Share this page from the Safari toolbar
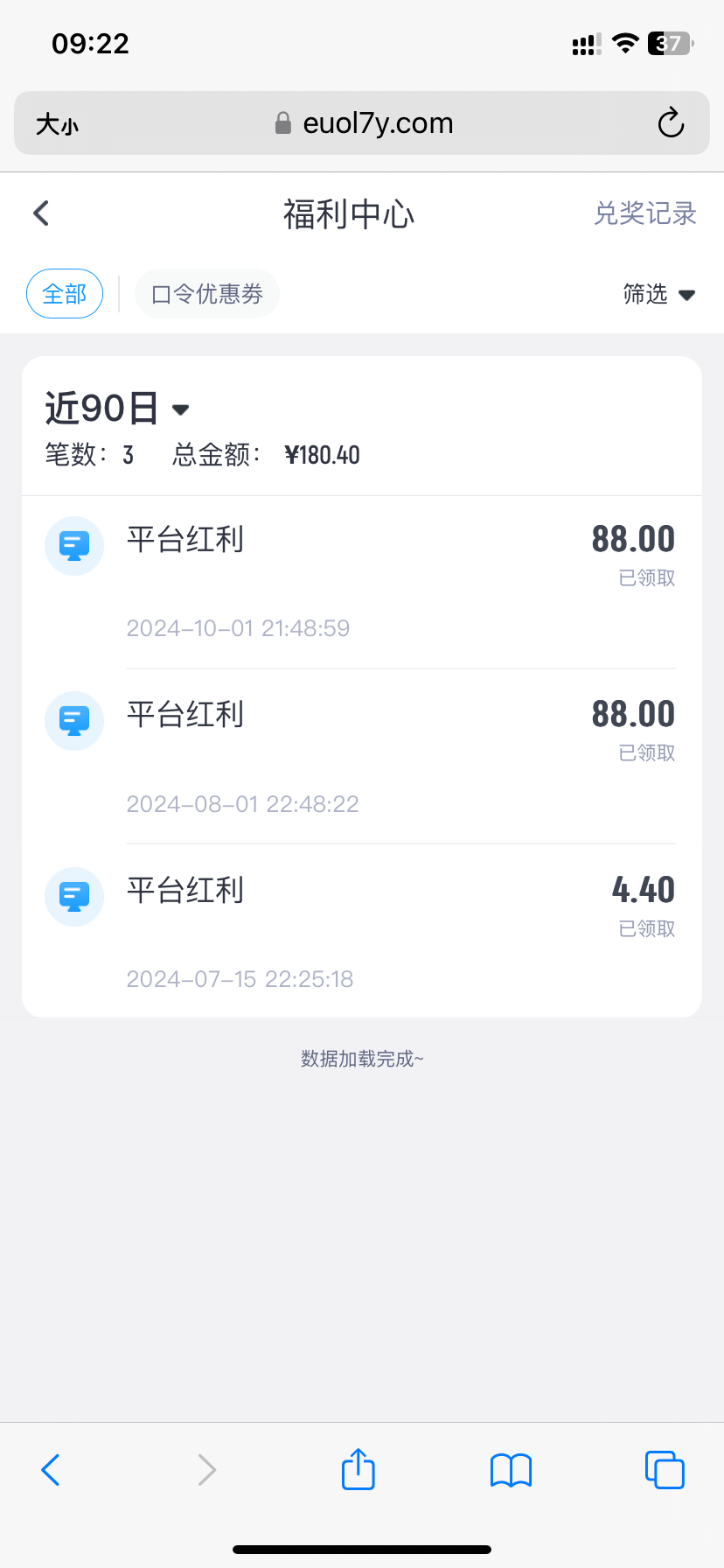The image size is (724, 1568). click(x=358, y=1470)
